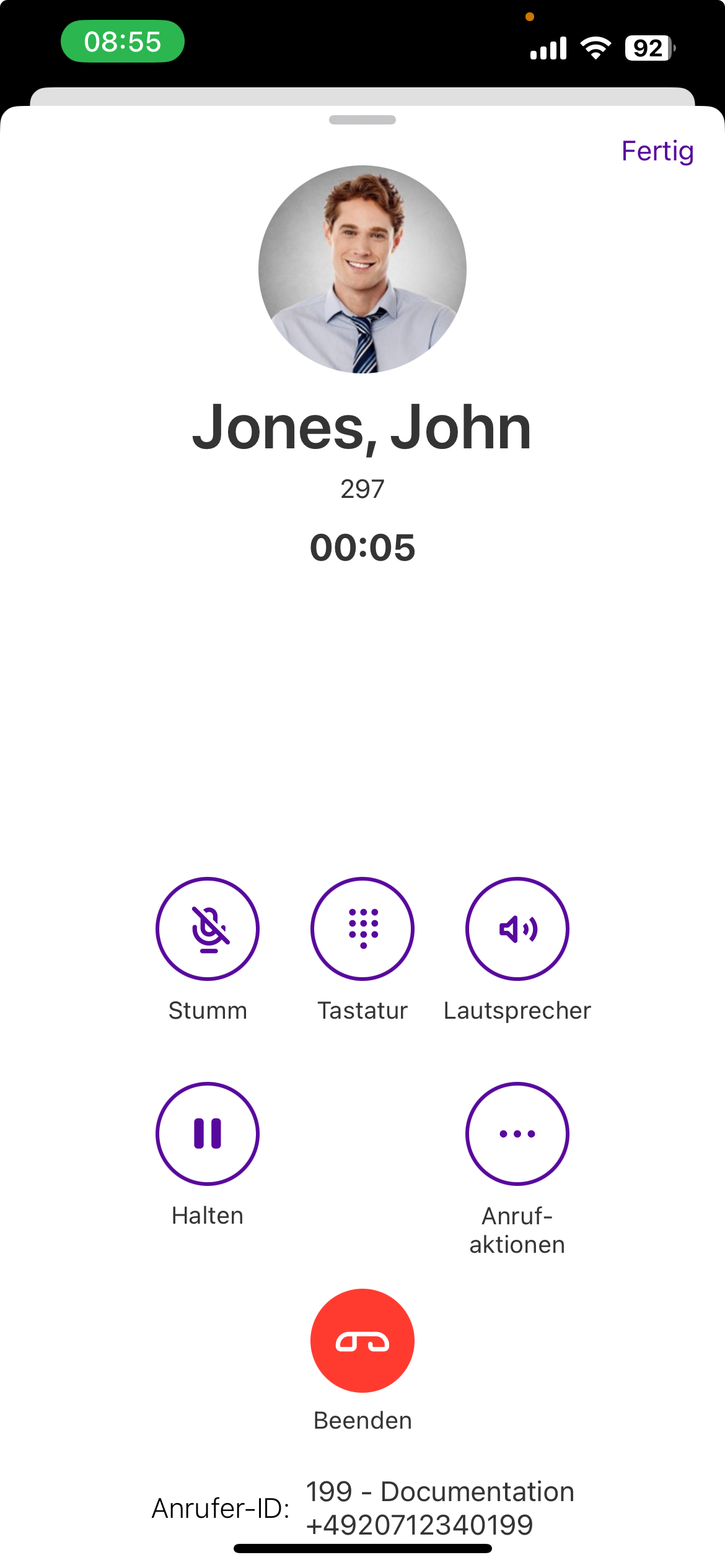
Task: Turn on the Lautsprecher speaker
Action: (x=517, y=928)
